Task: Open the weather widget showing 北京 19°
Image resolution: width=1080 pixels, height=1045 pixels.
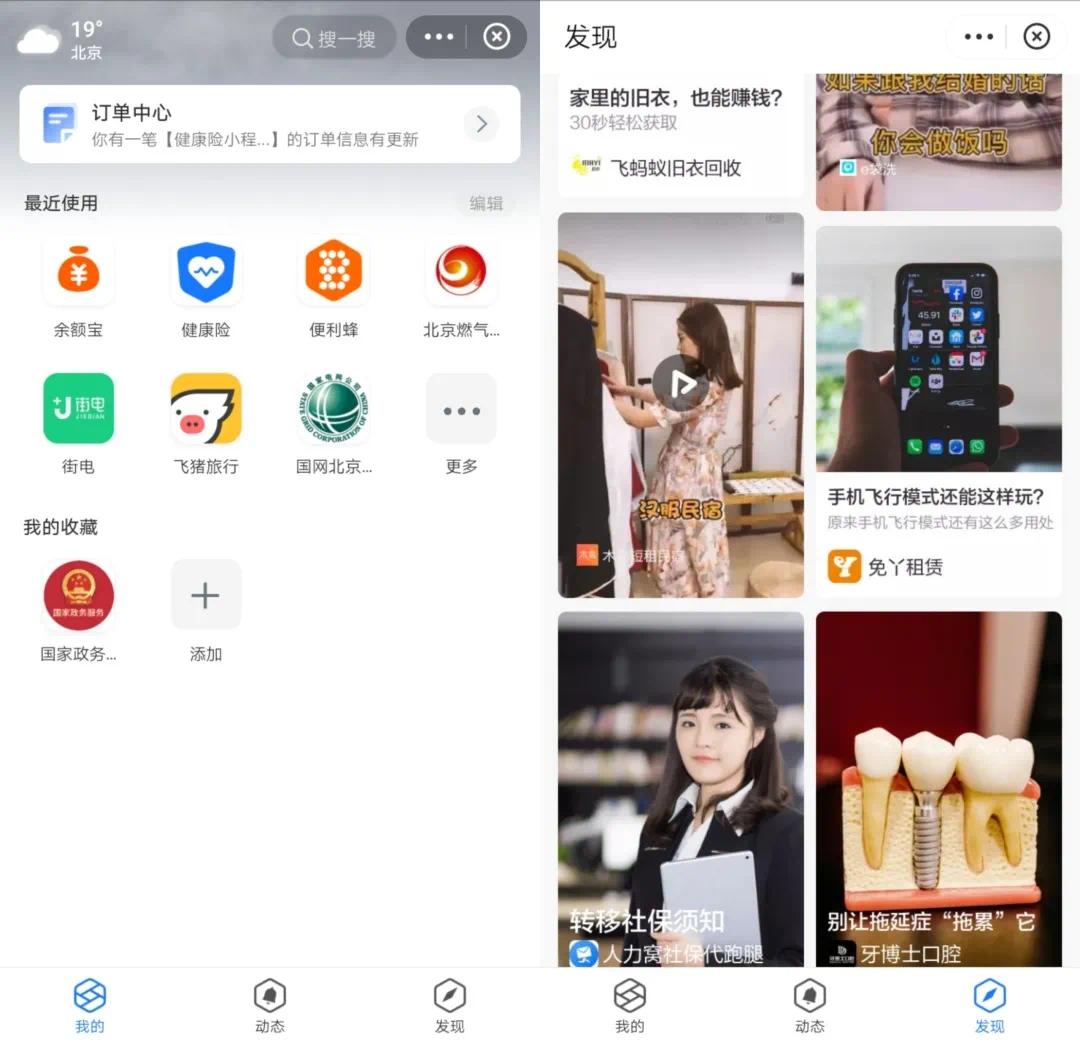Action: (62, 40)
